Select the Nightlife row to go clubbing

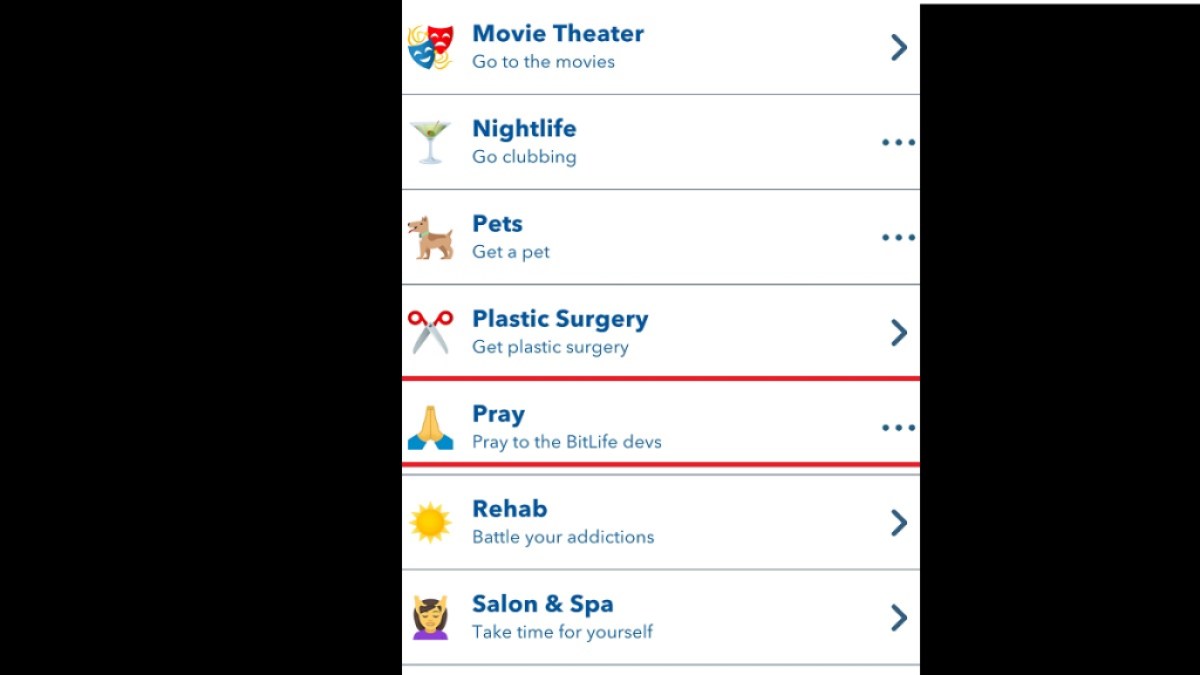point(660,142)
